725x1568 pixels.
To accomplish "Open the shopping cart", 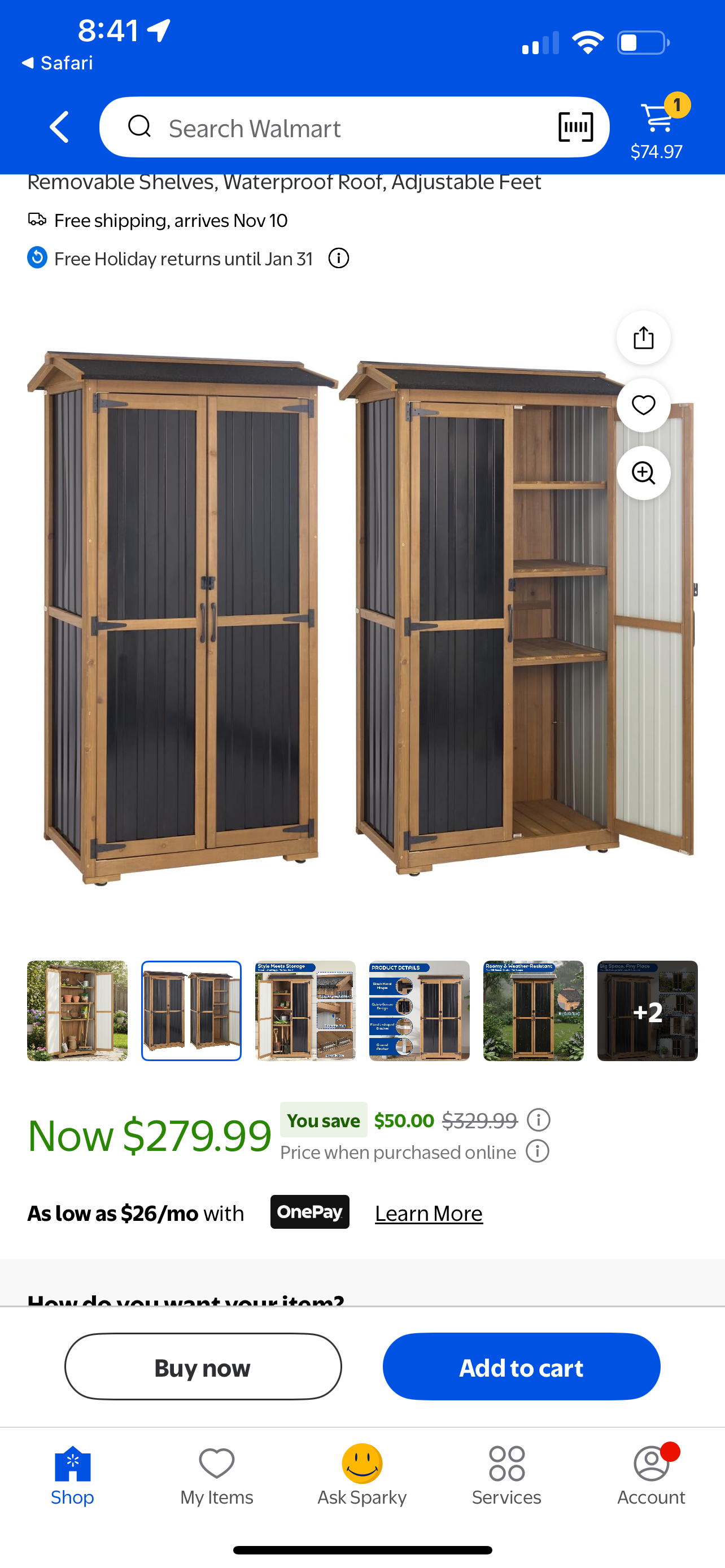I will click(x=657, y=128).
